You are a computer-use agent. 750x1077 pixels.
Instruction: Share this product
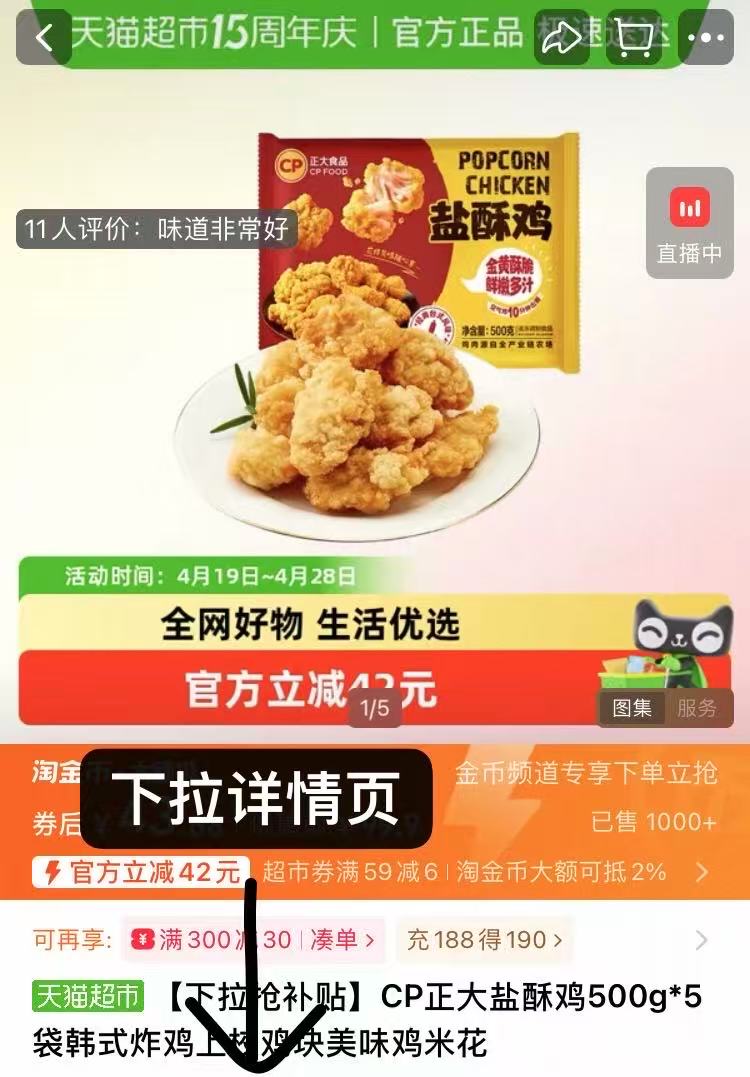click(561, 38)
